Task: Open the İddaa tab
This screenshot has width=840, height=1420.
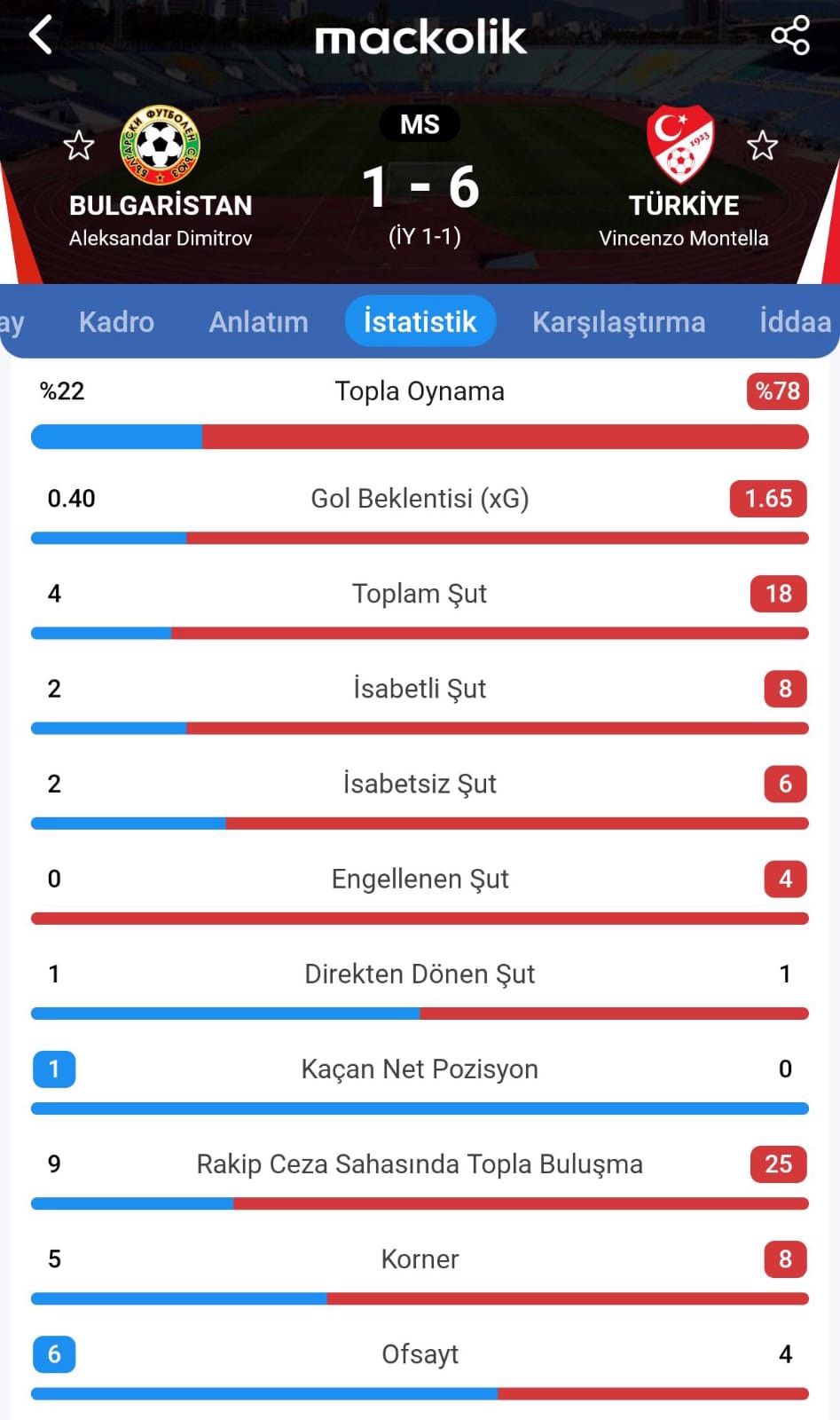Action: tap(795, 321)
